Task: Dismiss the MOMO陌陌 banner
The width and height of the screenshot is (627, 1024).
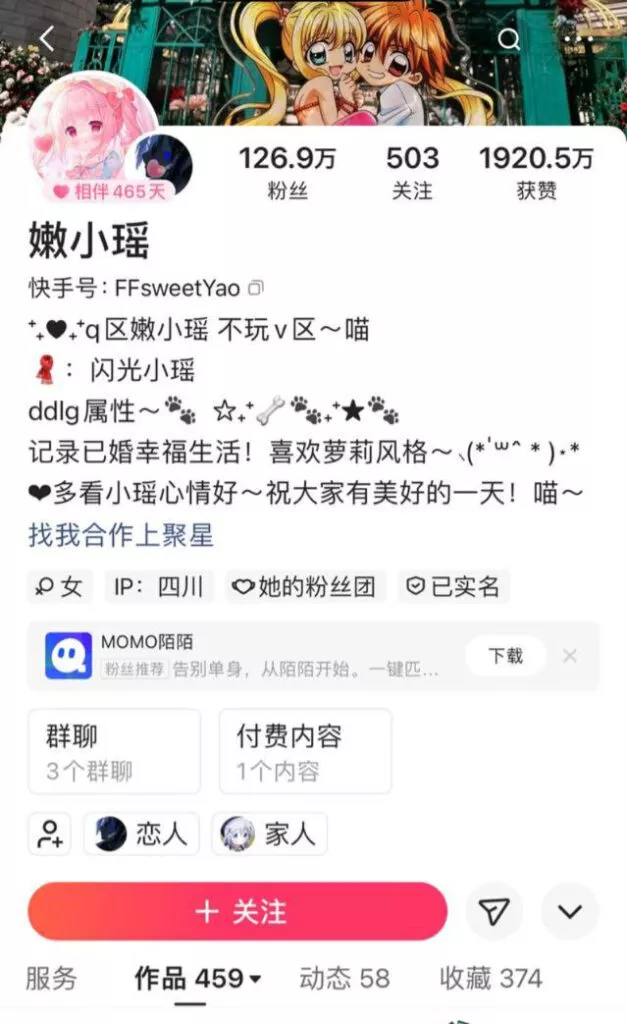Action: tap(570, 656)
